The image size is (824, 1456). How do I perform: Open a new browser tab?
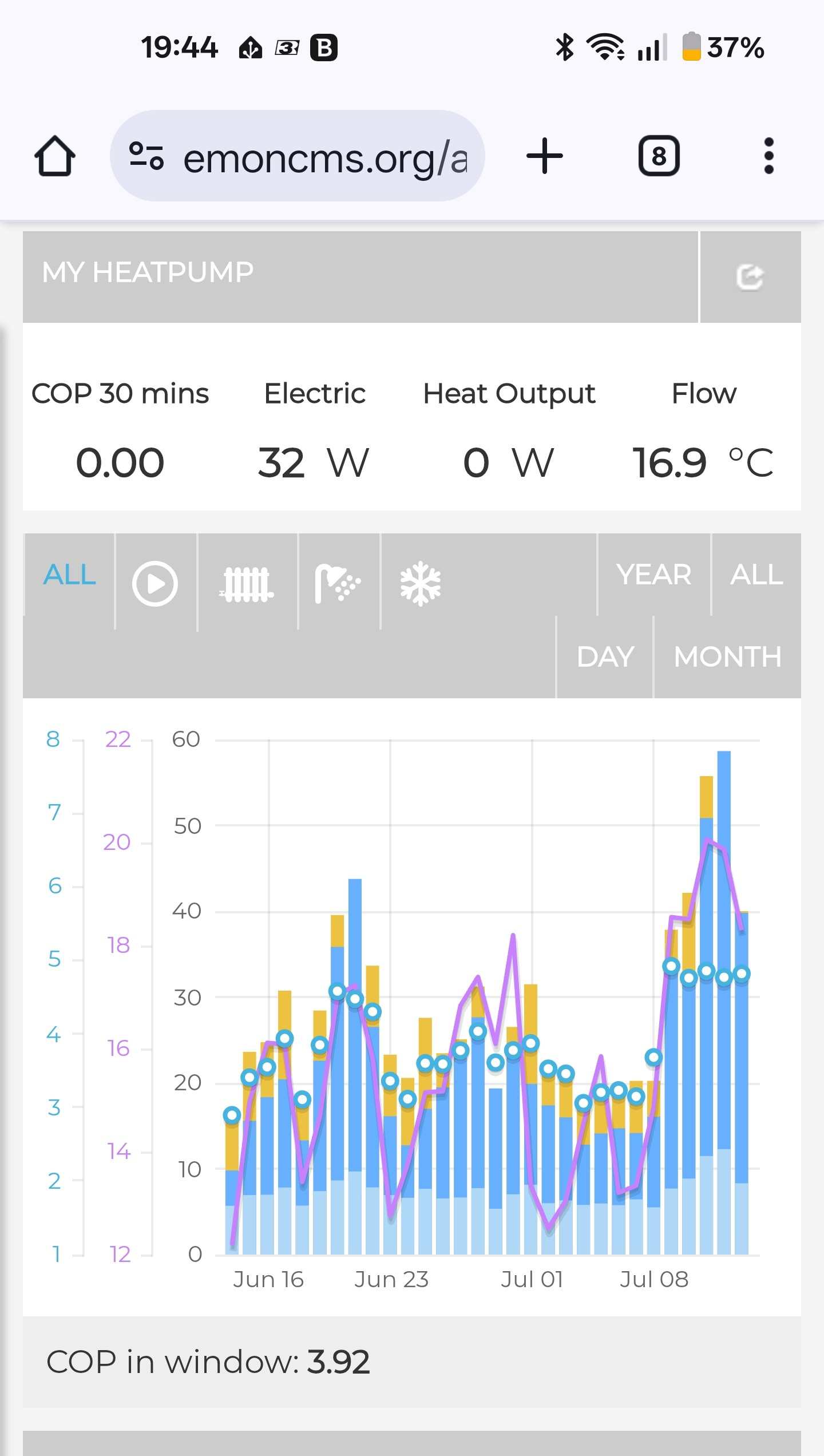pyautogui.click(x=544, y=156)
